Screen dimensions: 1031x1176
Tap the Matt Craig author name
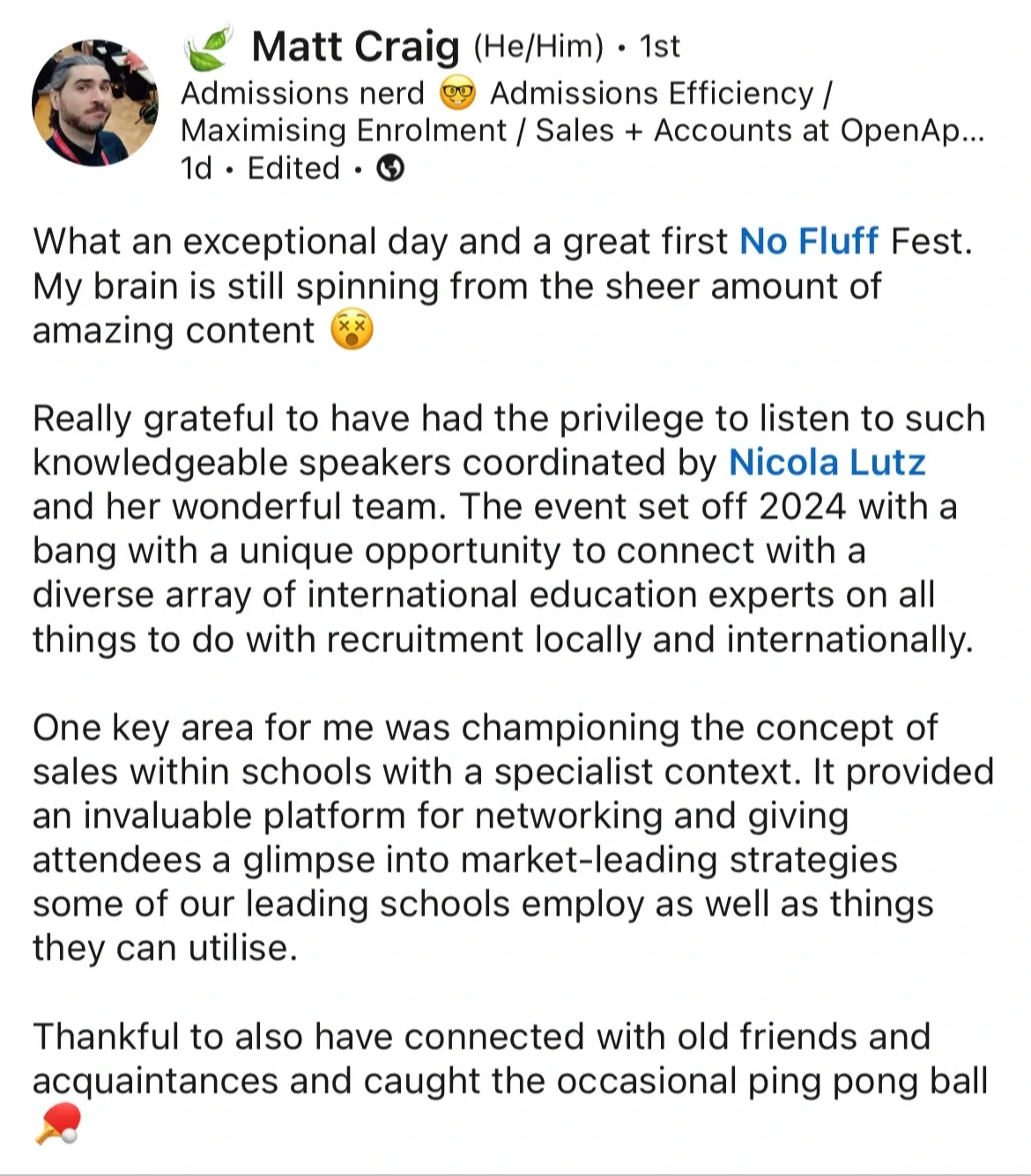pyautogui.click(x=355, y=47)
